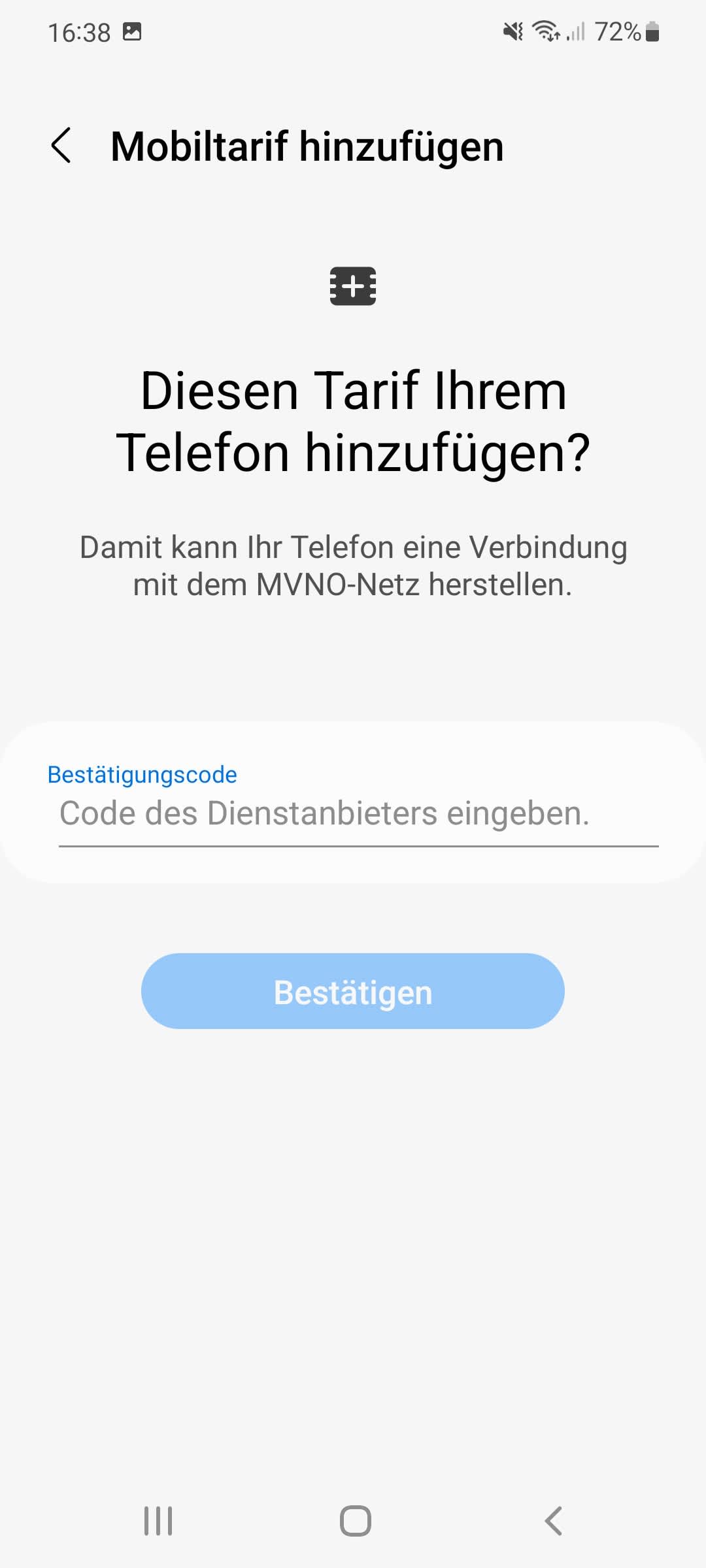The height and width of the screenshot is (1568, 706).
Task: Open recent apps from navigation bar
Action: [158, 1520]
